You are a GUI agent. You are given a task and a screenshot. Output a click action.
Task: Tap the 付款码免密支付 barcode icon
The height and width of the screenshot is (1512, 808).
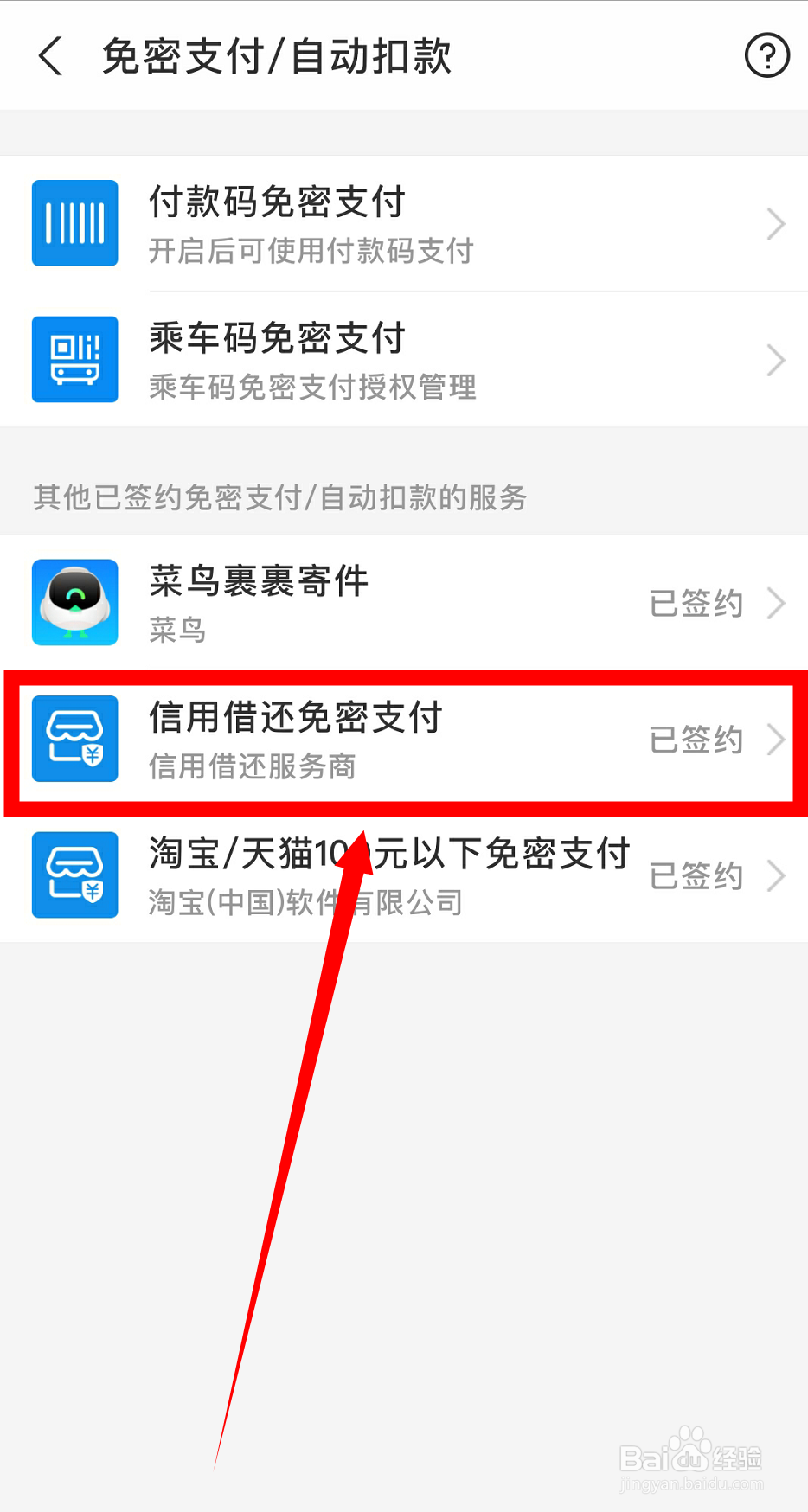74,223
